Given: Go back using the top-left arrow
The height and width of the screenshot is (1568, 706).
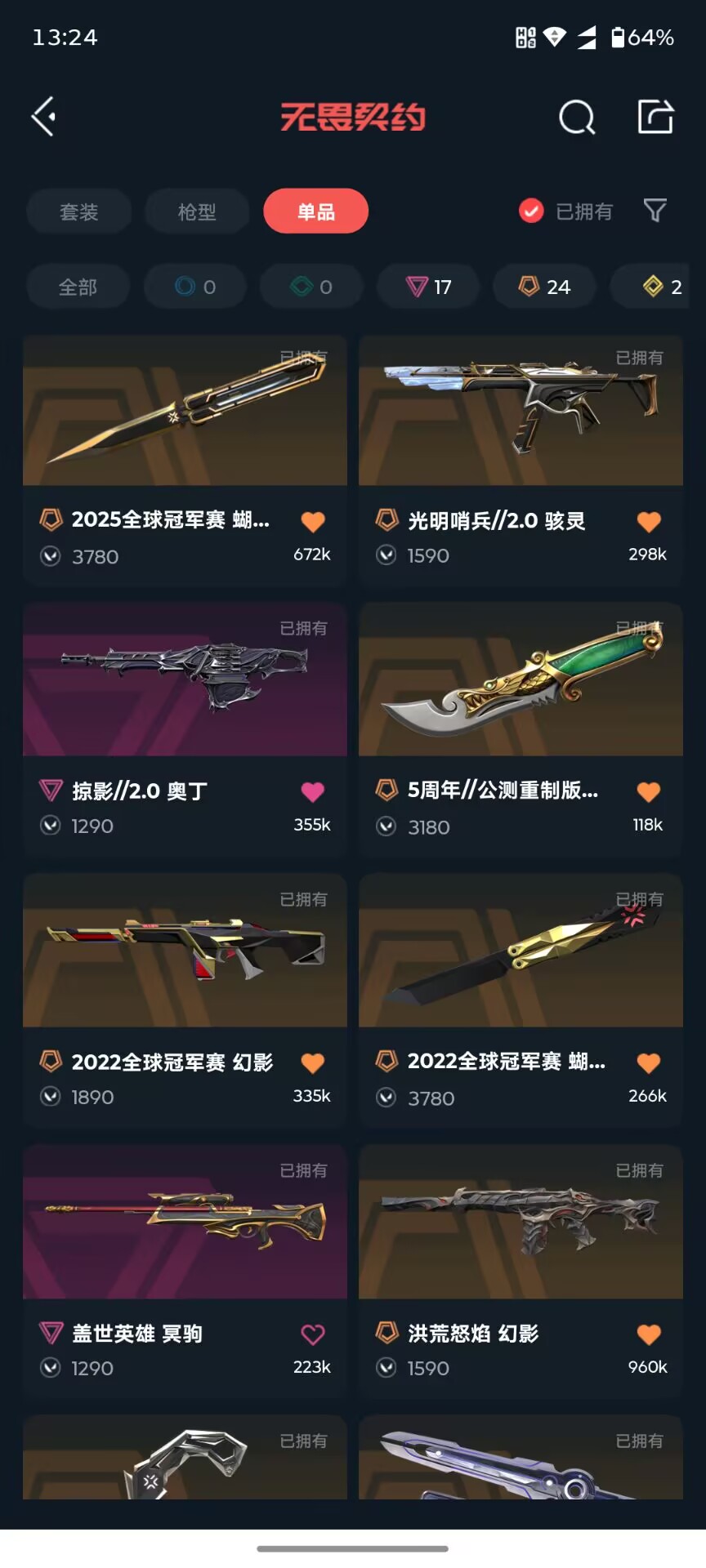Looking at the screenshot, I should [44, 117].
